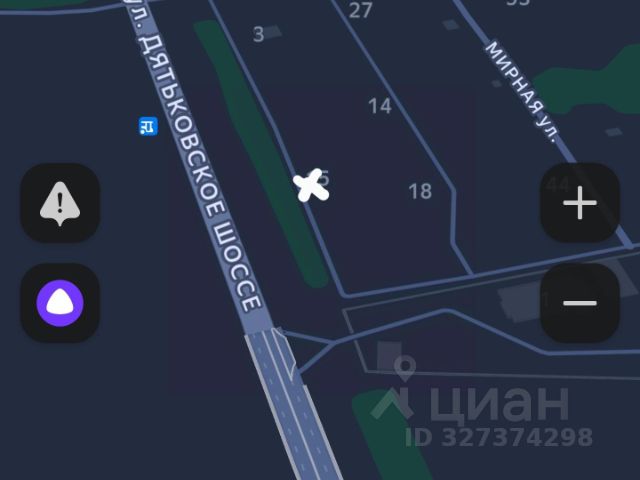Zoom in on the map

click(580, 203)
